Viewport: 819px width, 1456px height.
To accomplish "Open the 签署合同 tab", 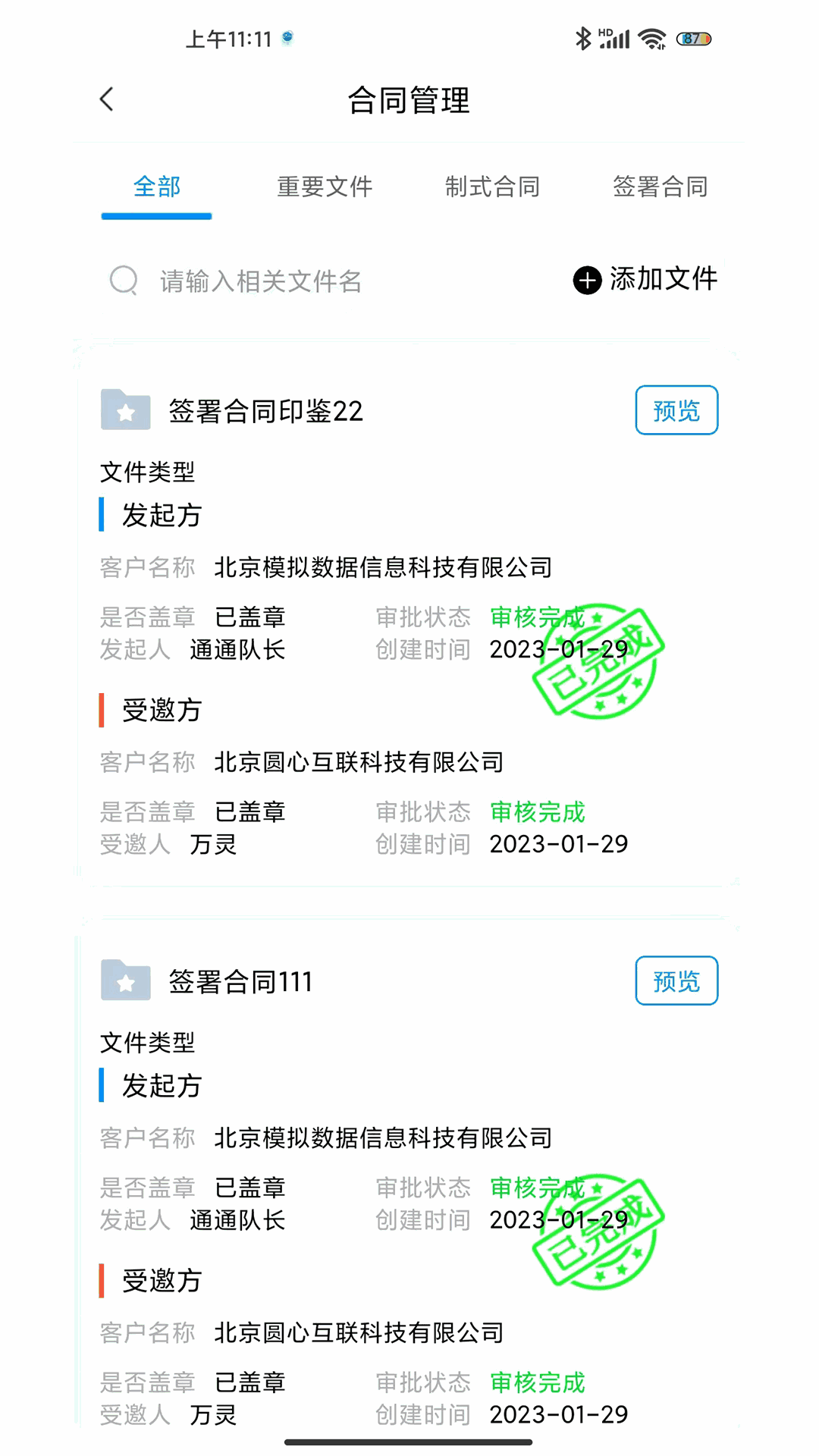I will click(661, 187).
